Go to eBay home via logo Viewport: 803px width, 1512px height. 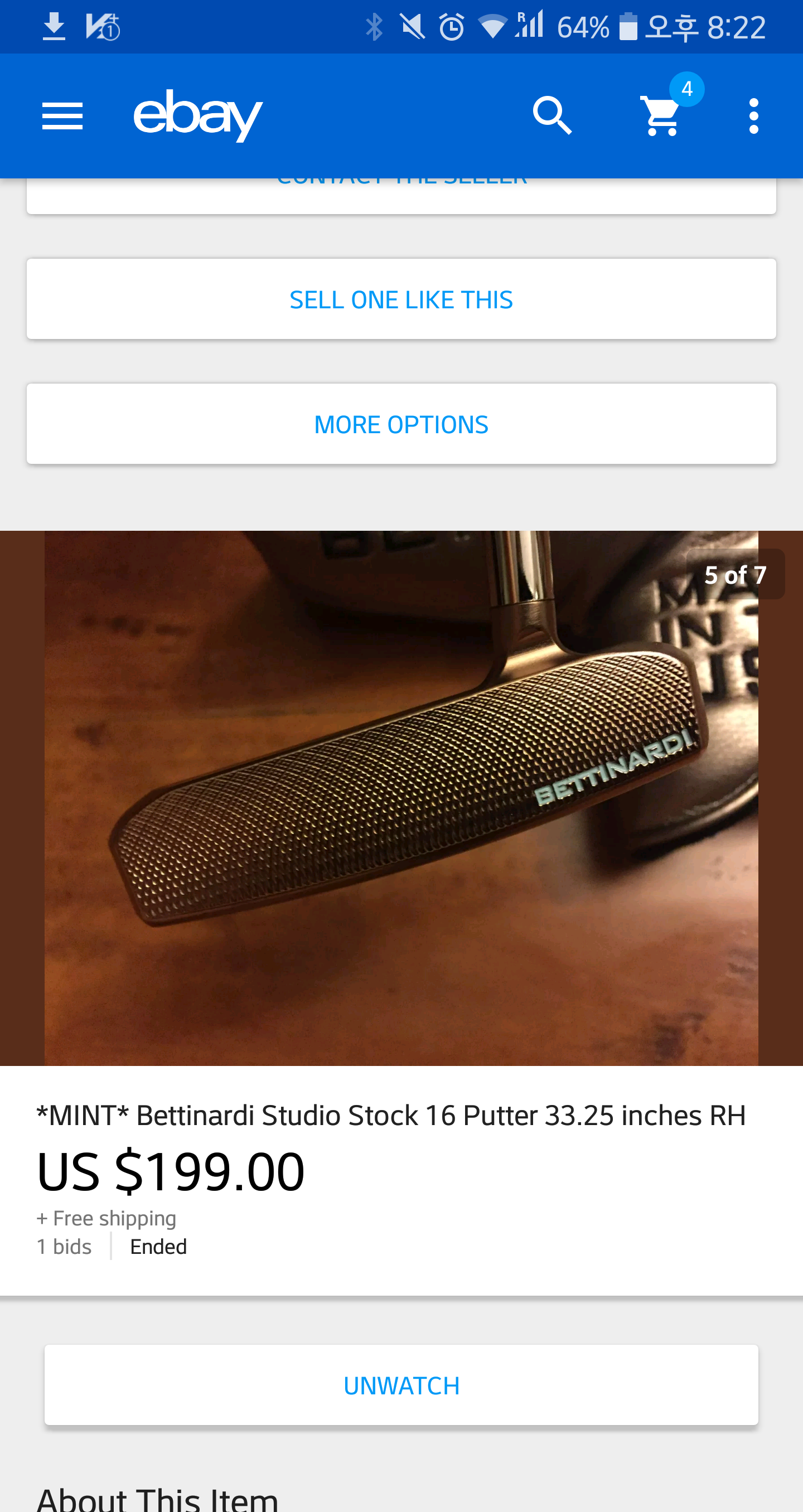(198, 115)
